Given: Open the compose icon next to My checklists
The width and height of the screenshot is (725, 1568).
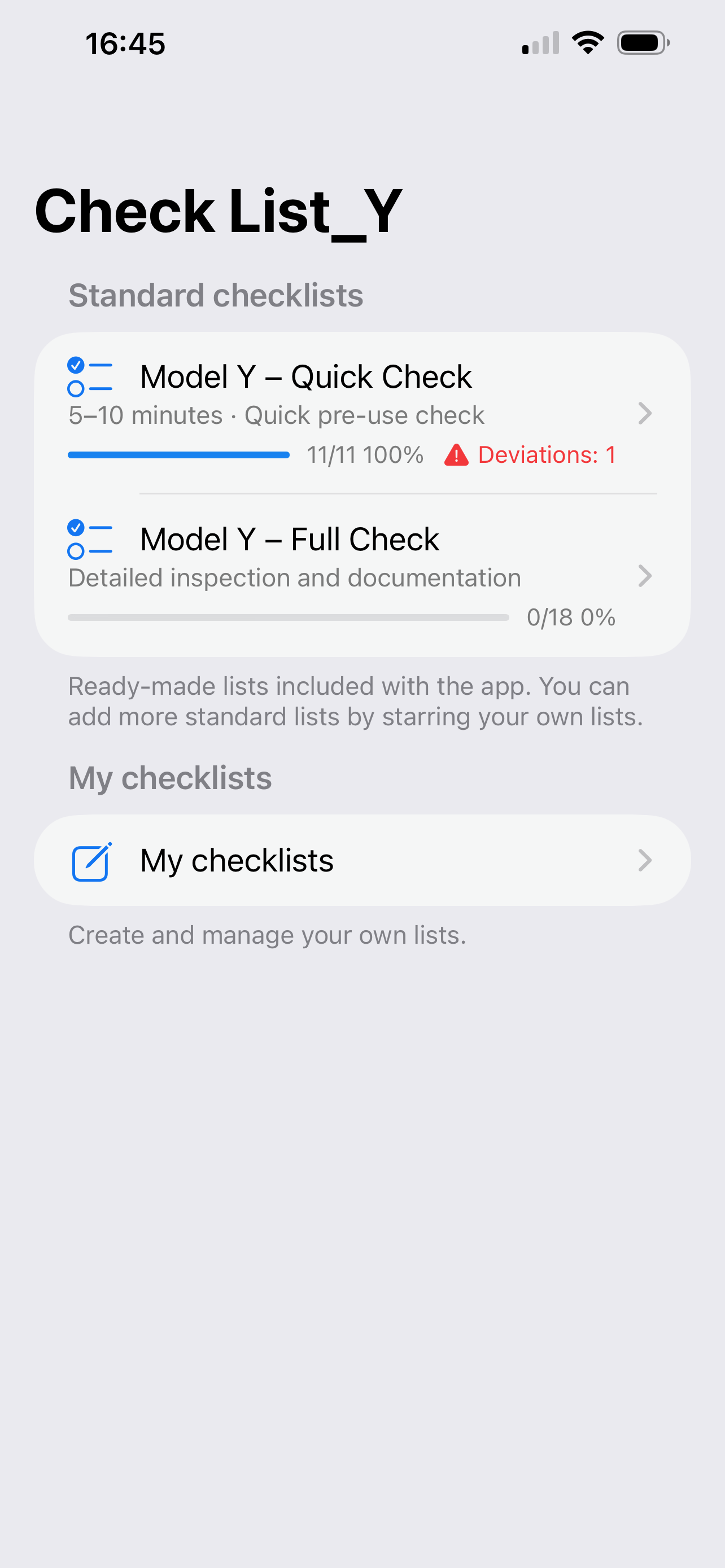Looking at the screenshot, I should (92, 860).
